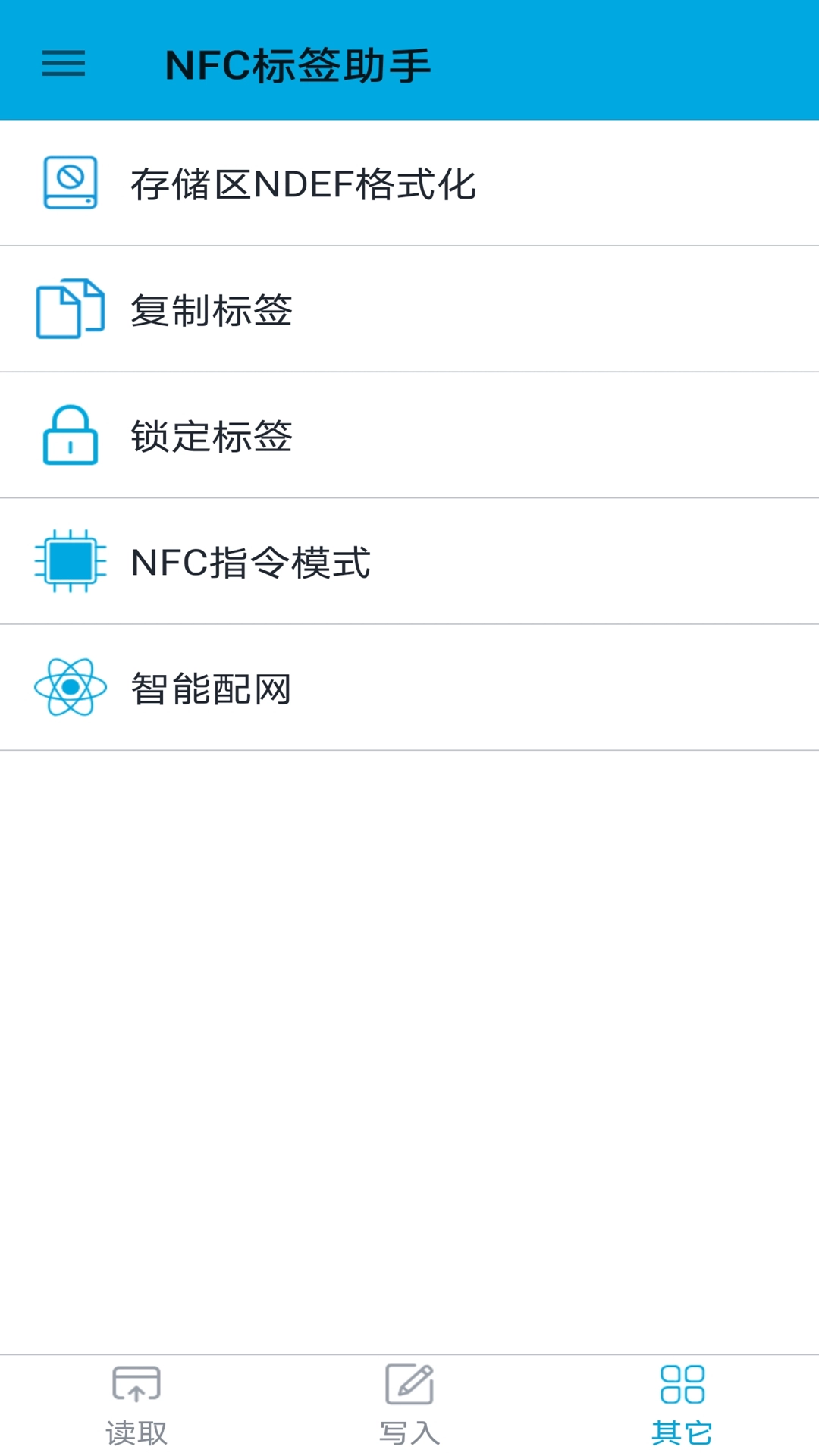Switch to the 写入 tab
This screenshot has height=1456, width=819.
[409, 1410]
